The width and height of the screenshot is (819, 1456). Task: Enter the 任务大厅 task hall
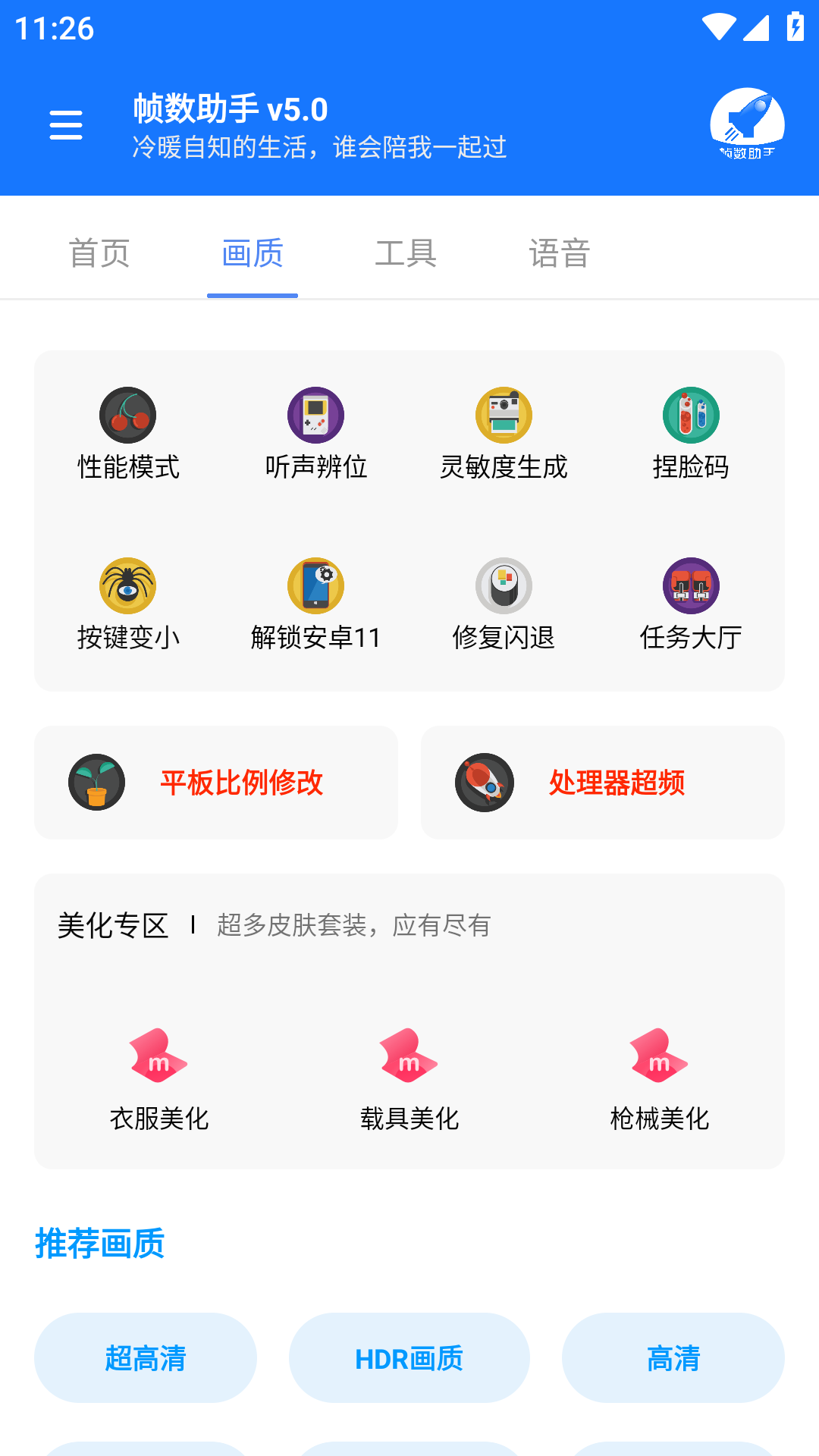tap(691, 605)
